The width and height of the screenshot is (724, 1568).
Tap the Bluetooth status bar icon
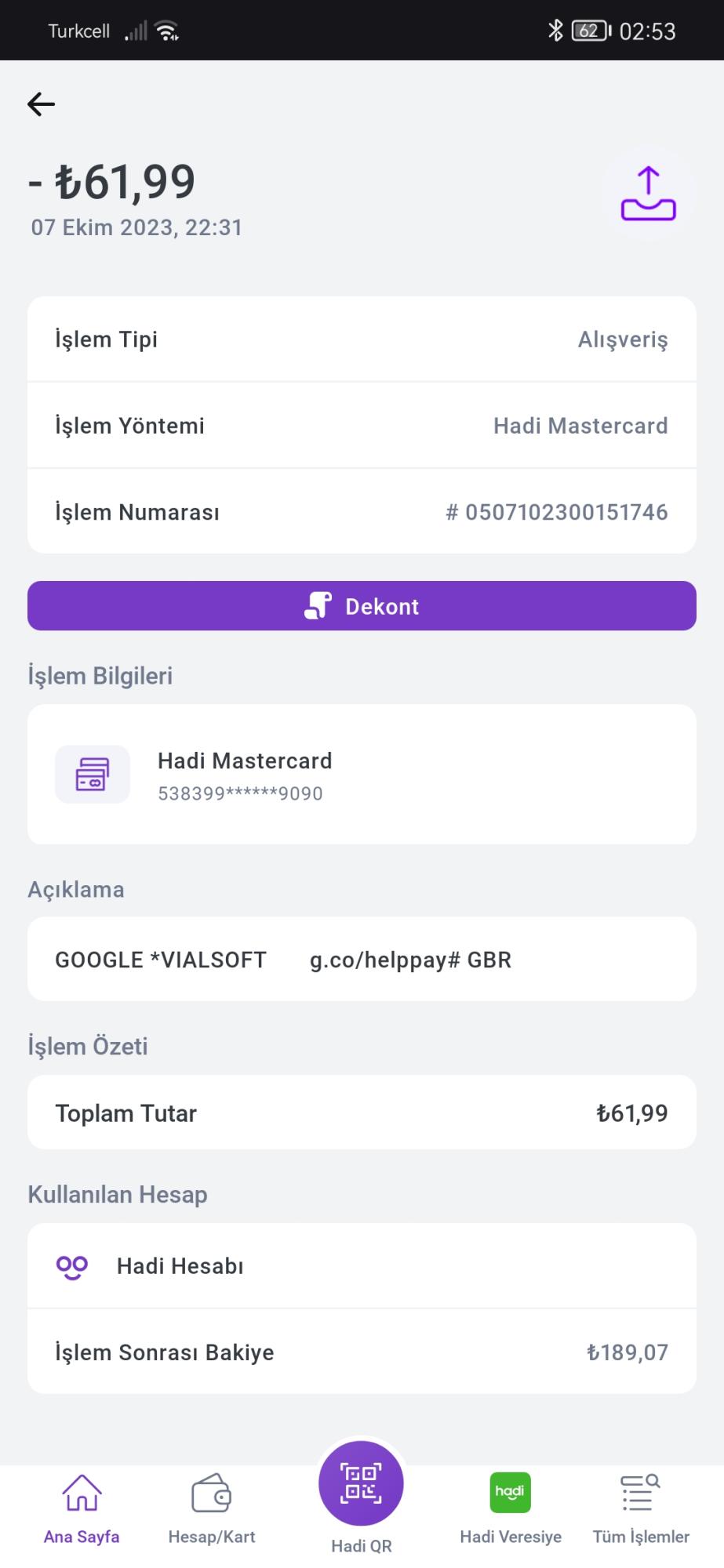[556, 30]
